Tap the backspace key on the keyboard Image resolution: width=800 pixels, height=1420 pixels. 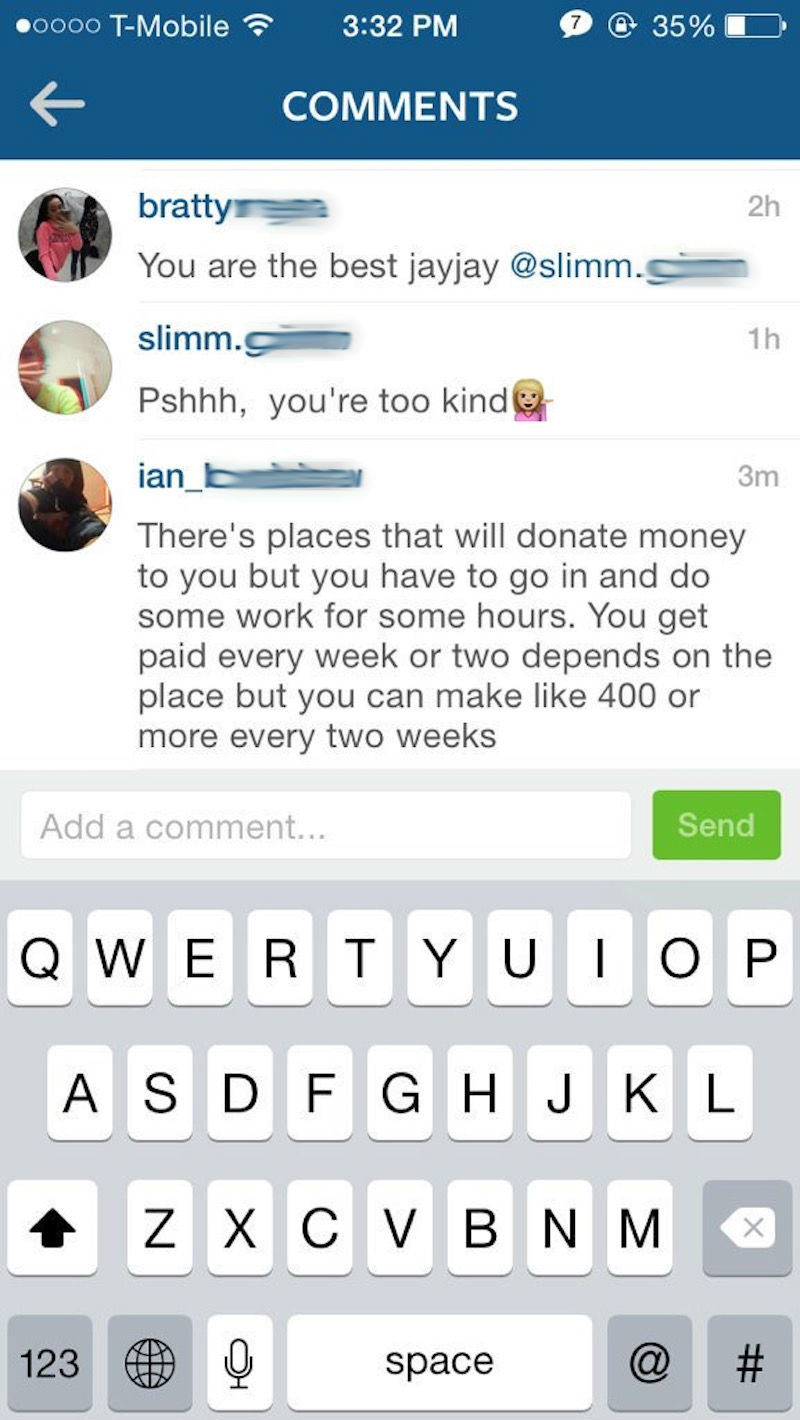coord(747,1228)
